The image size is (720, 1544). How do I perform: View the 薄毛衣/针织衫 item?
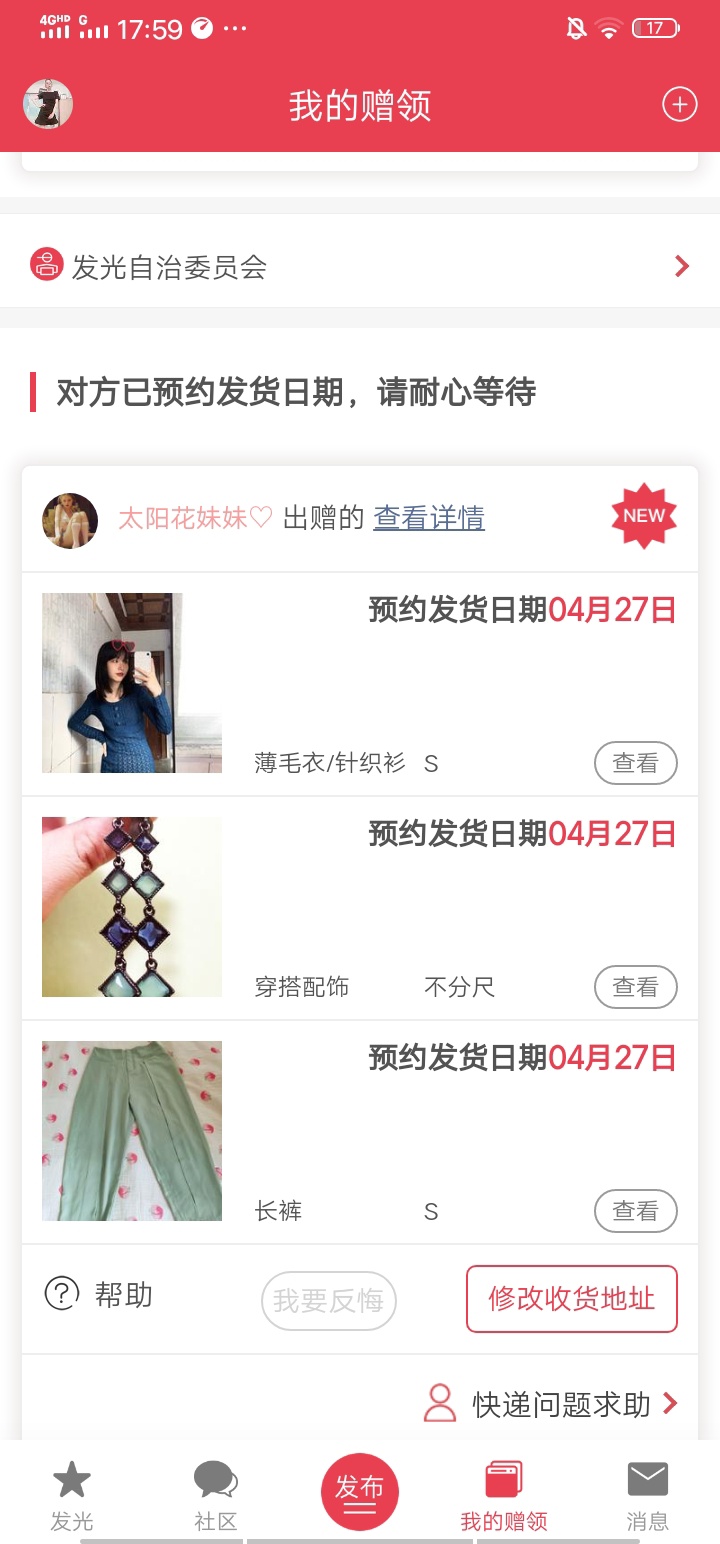[635, 764]
